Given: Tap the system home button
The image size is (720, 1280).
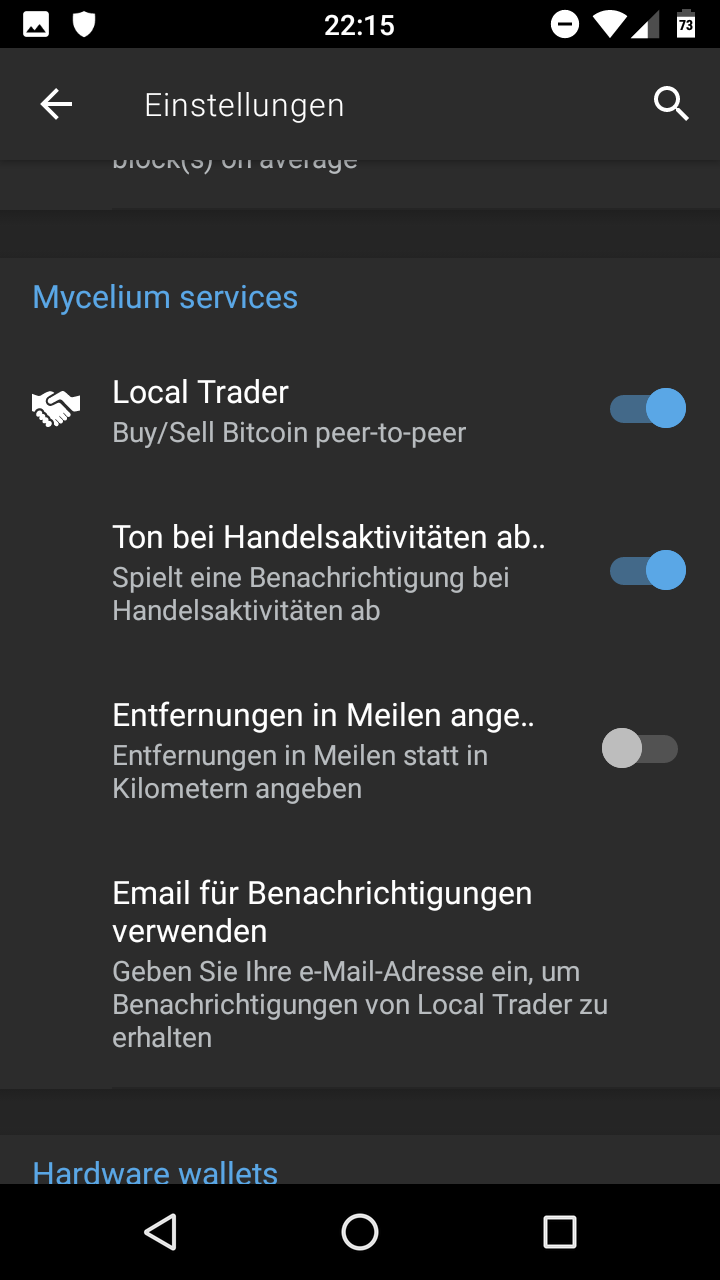Looking at the screenshot, I should [360, 1232].
